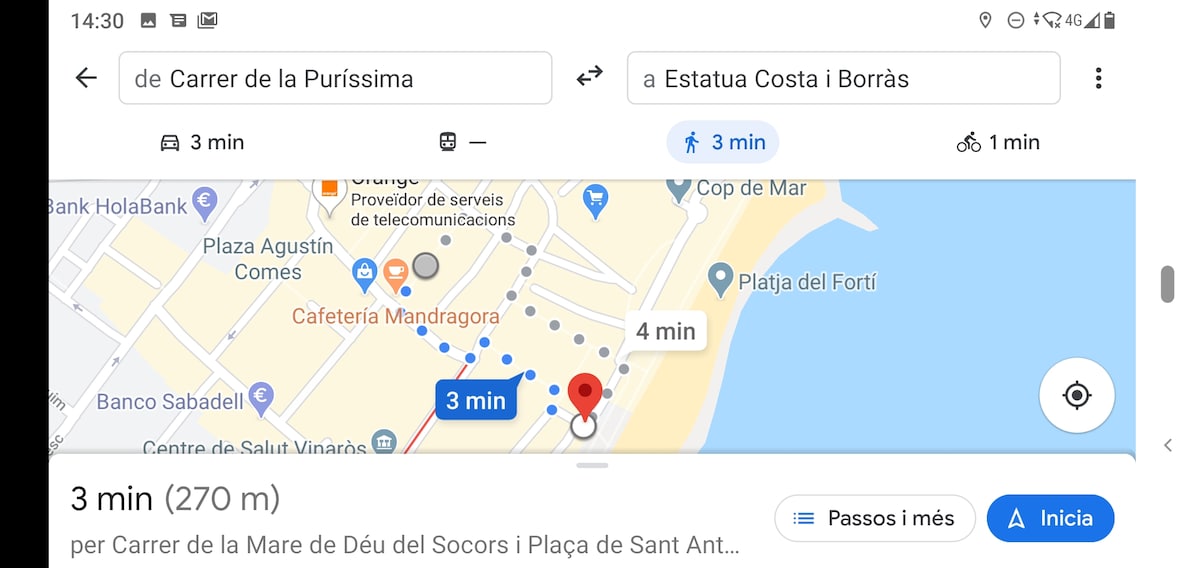
Task: Switch to driving mode, 3 min
Action: [202, 142]
